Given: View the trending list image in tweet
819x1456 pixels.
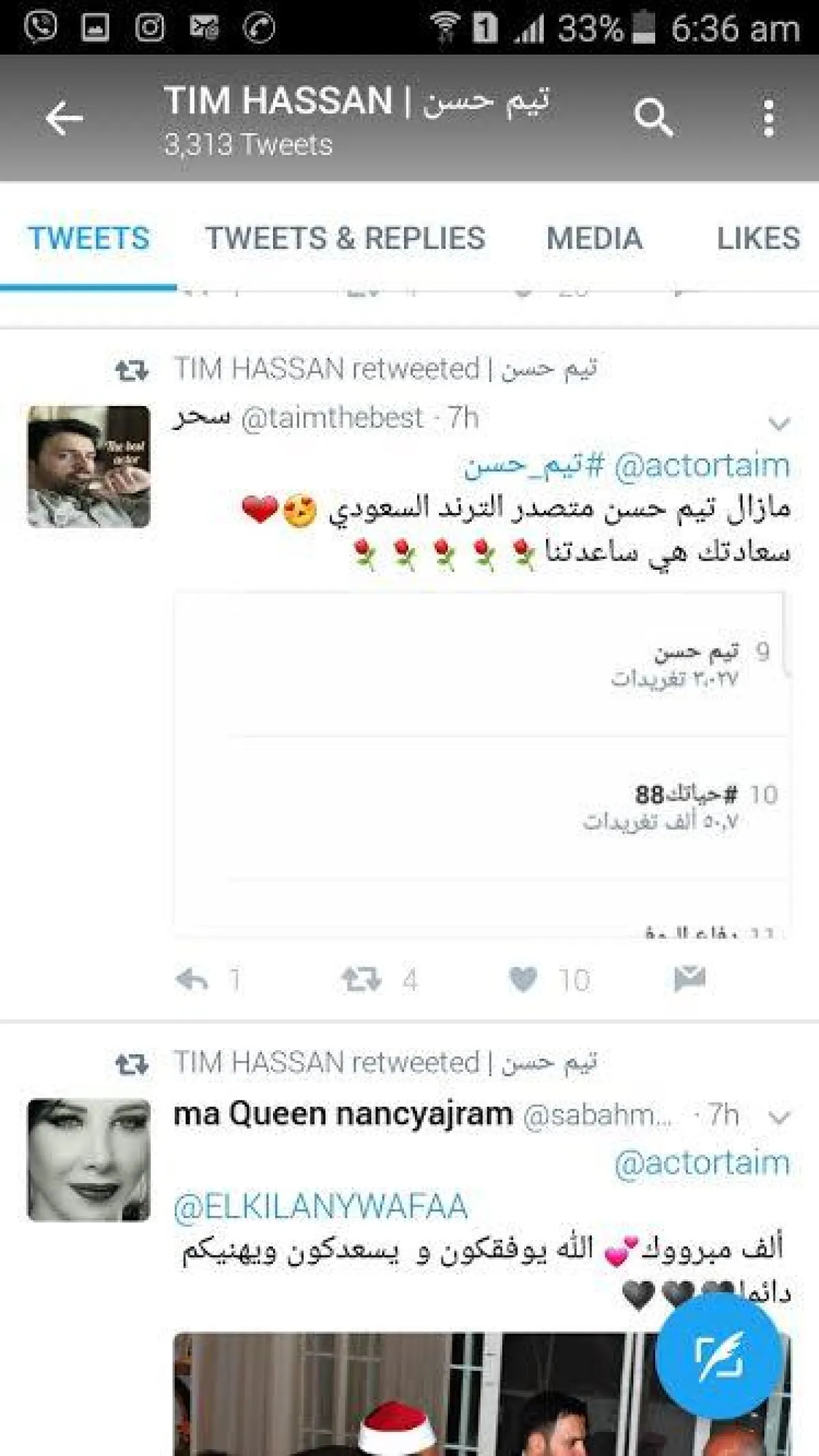Looking at the screenshot, I should pyautogui.click(x=481, y=764).
